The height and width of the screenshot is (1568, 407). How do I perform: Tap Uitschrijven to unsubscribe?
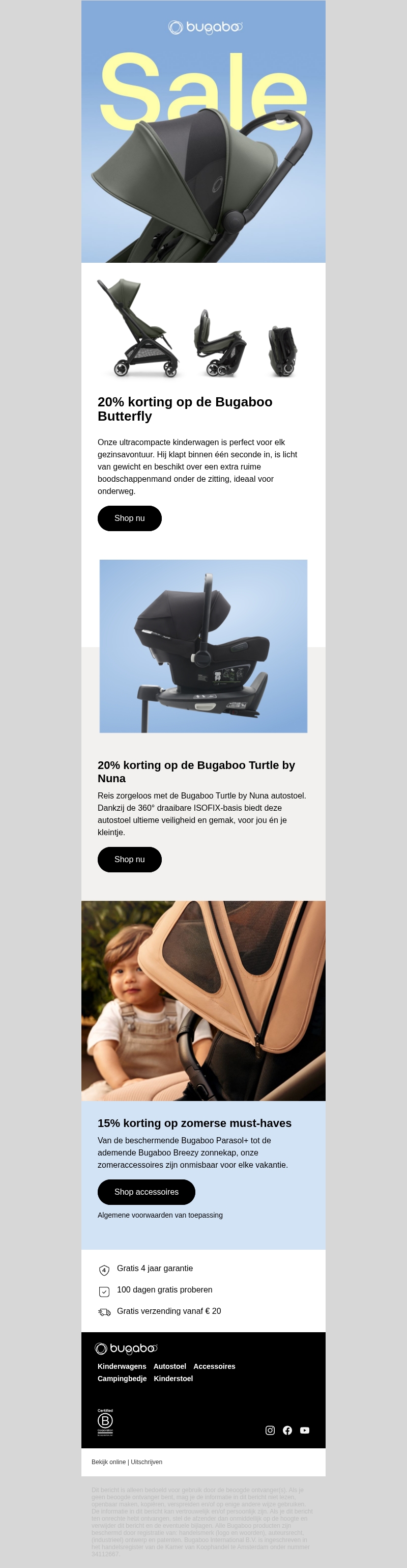point(147,1462)
